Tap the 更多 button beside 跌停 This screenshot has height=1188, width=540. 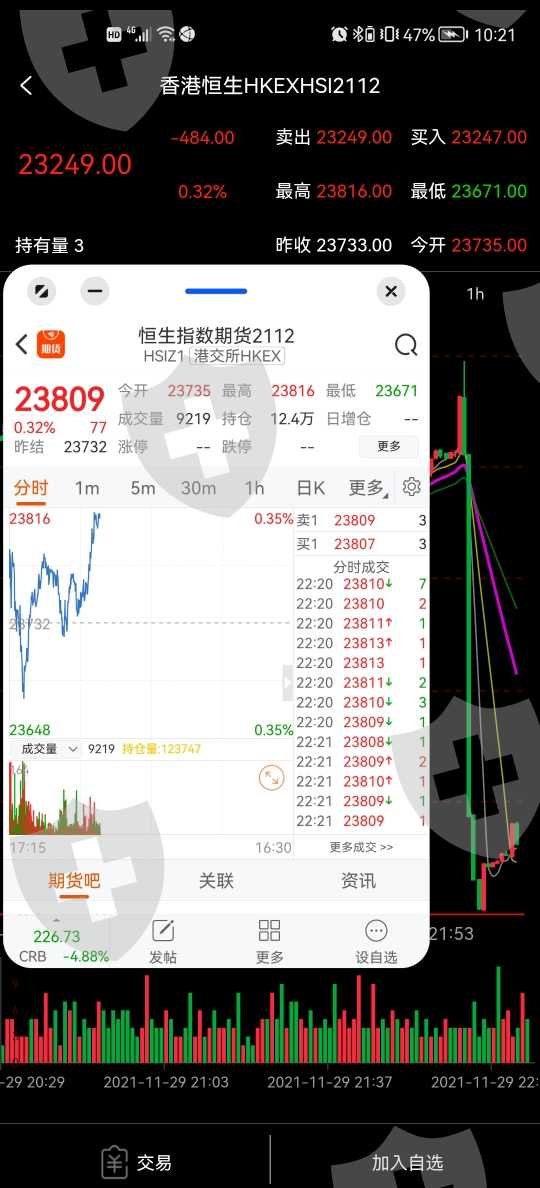(x=389, y=446)
